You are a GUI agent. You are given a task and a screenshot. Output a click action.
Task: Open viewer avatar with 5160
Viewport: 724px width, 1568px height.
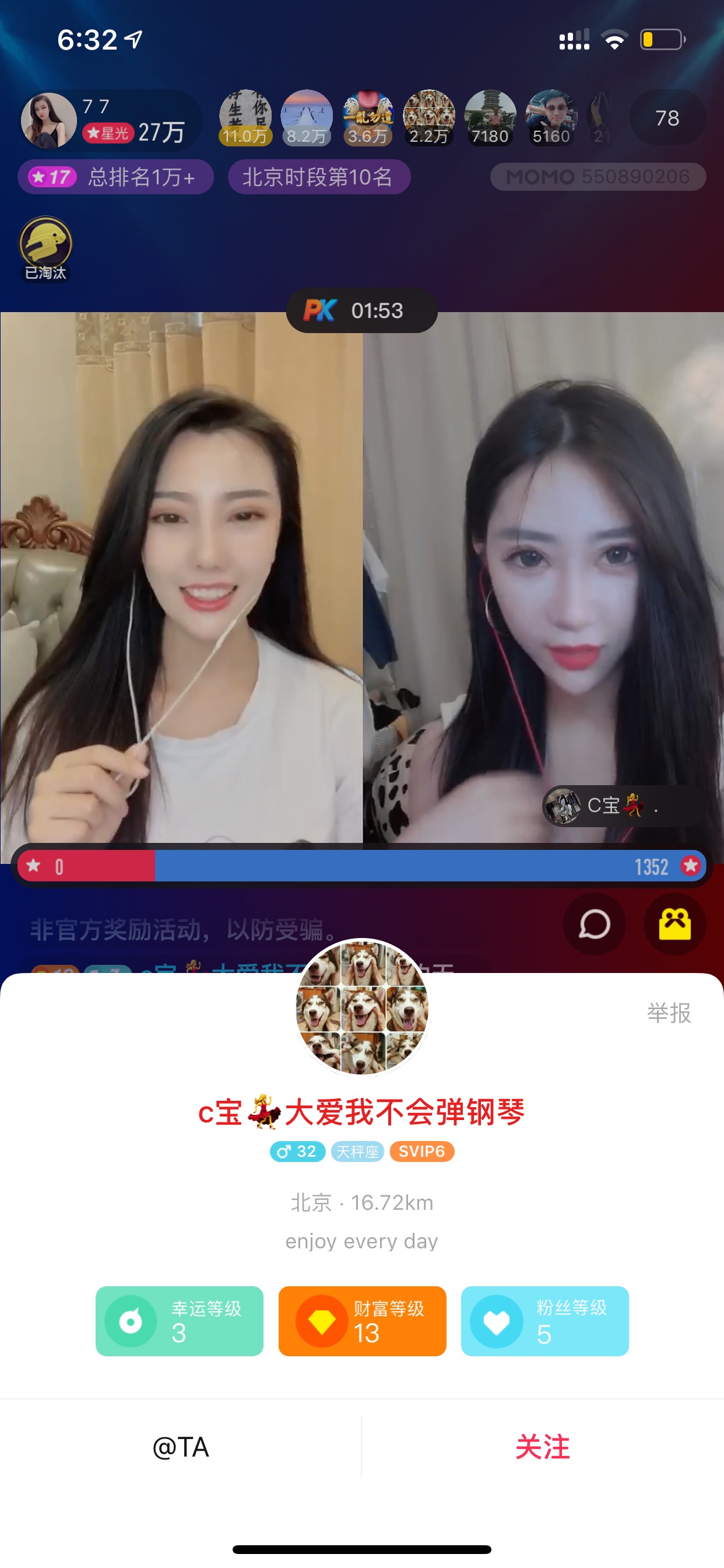tap(551, 117)
